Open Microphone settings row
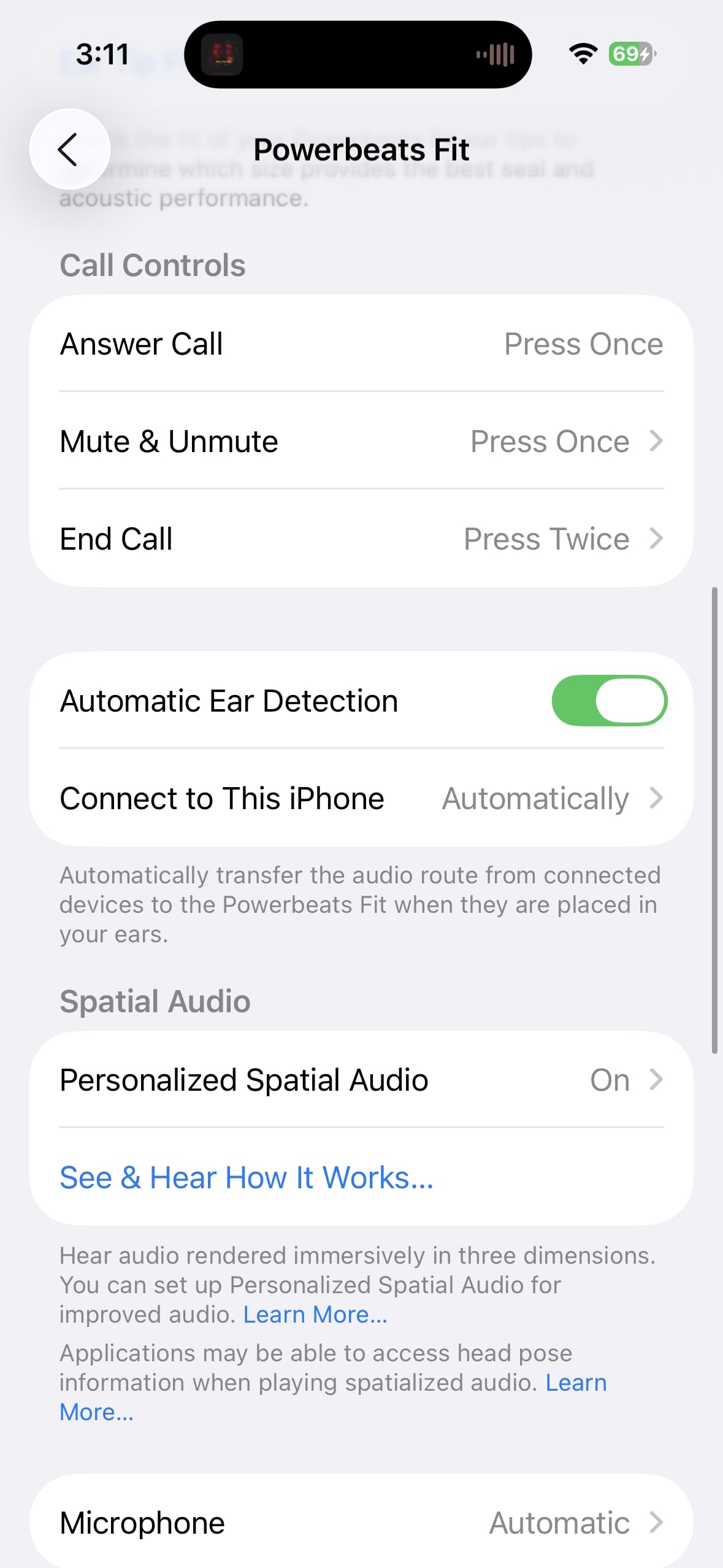This screenshot has width=723, height=1568. (361, 1522)
